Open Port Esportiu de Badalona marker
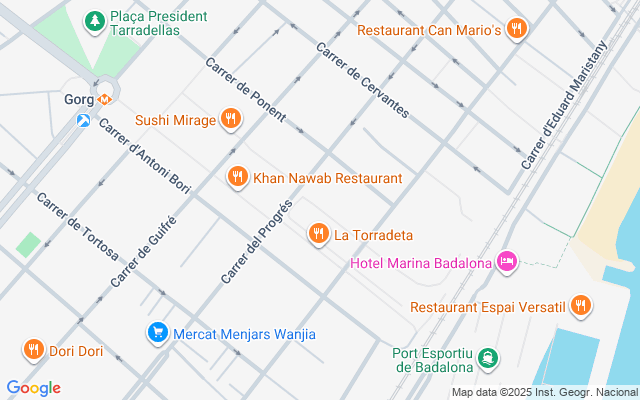640x400 pixels. pyautogui.click(x=487, y=358)
